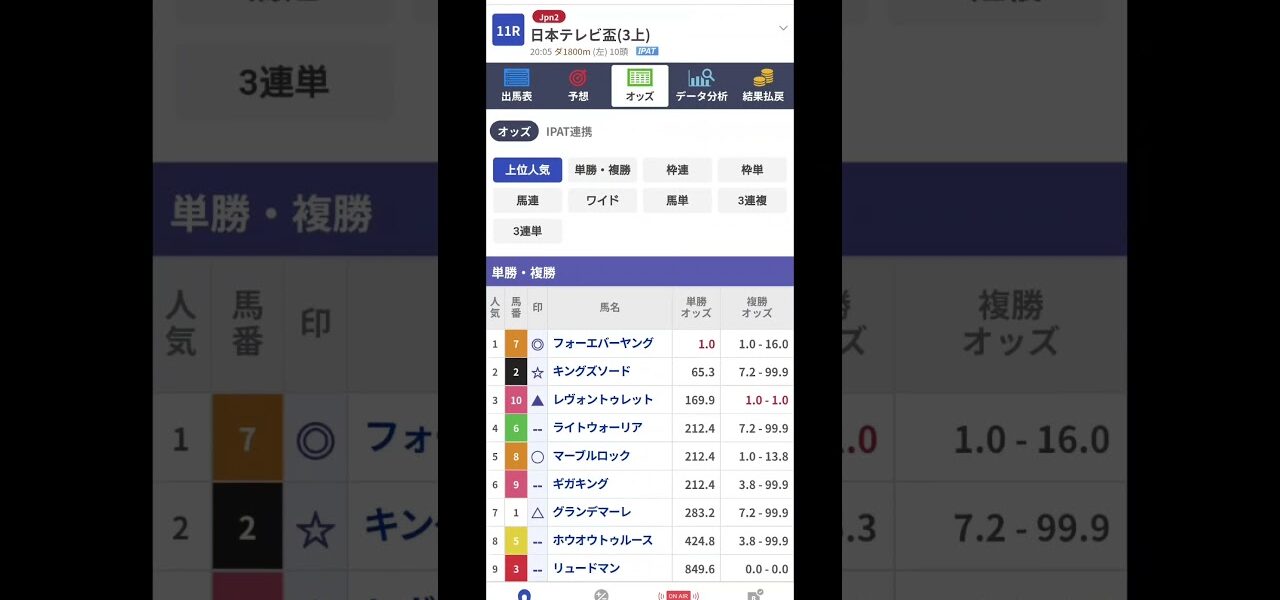This screenshot has width=1280, height=600.
Task: Select the IPAT連携 segment
Action: 569,131
